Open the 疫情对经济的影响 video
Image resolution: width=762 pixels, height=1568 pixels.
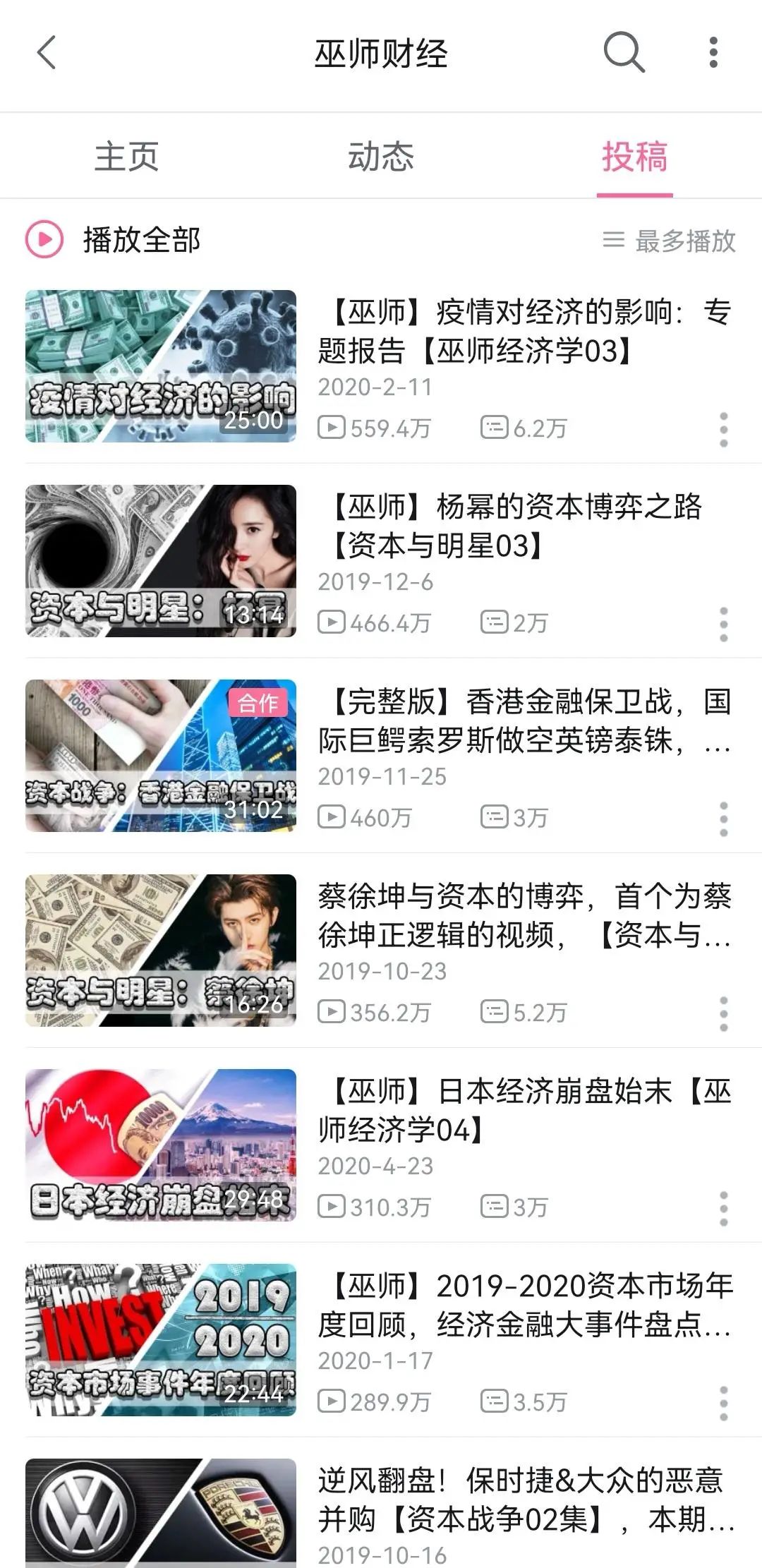524,332
